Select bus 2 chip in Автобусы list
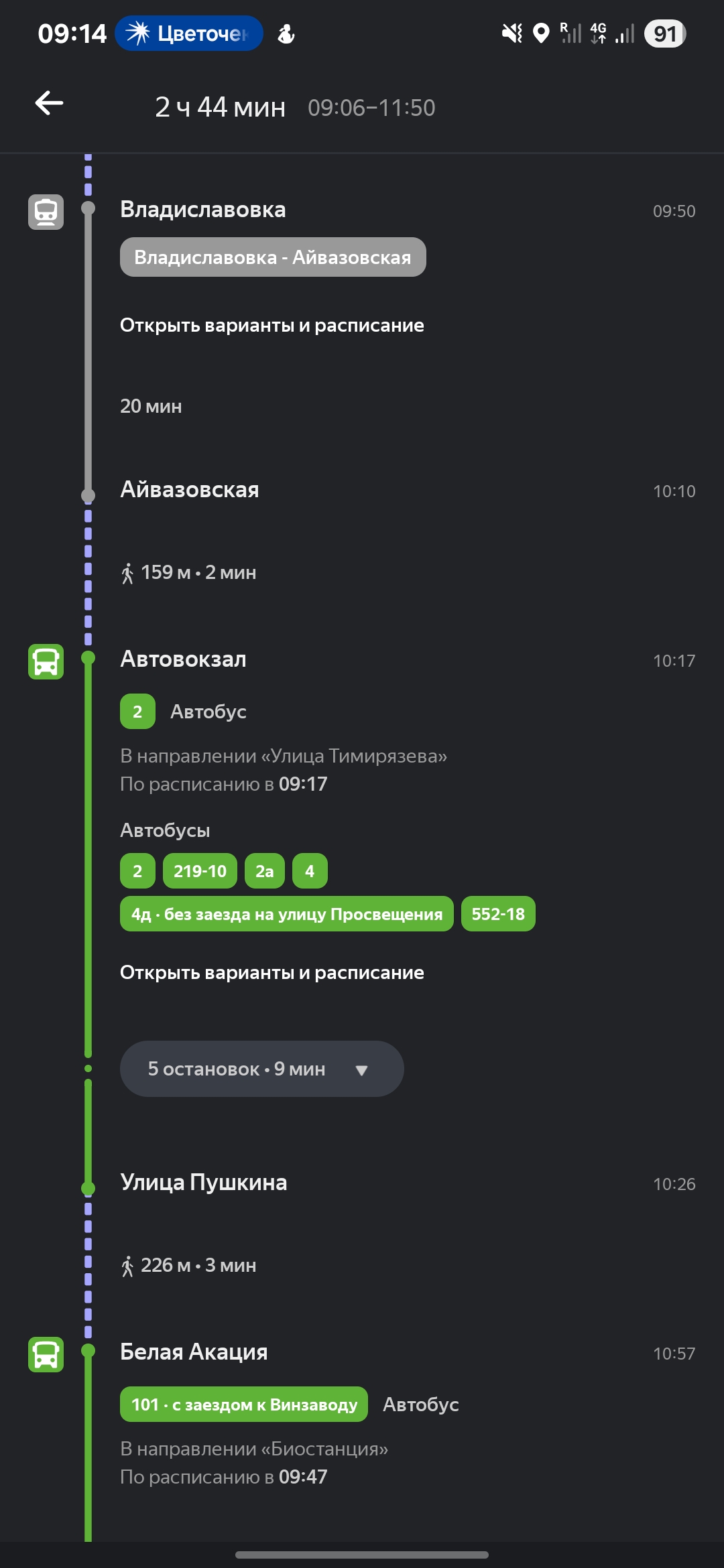This screenshot has width=724, height=1568. [137, 871]
